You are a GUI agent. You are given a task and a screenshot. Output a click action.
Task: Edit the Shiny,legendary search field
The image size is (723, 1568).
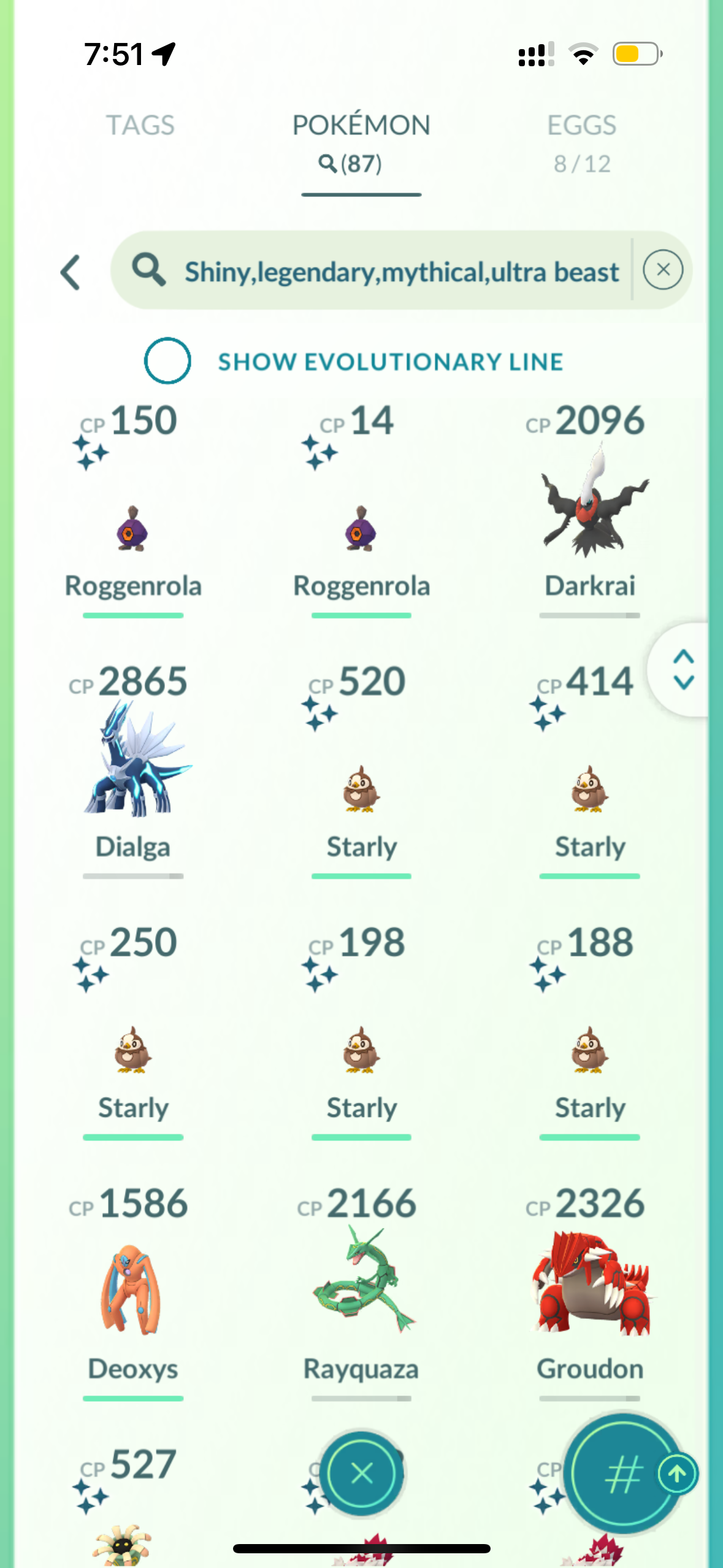(x=402, y=272)
